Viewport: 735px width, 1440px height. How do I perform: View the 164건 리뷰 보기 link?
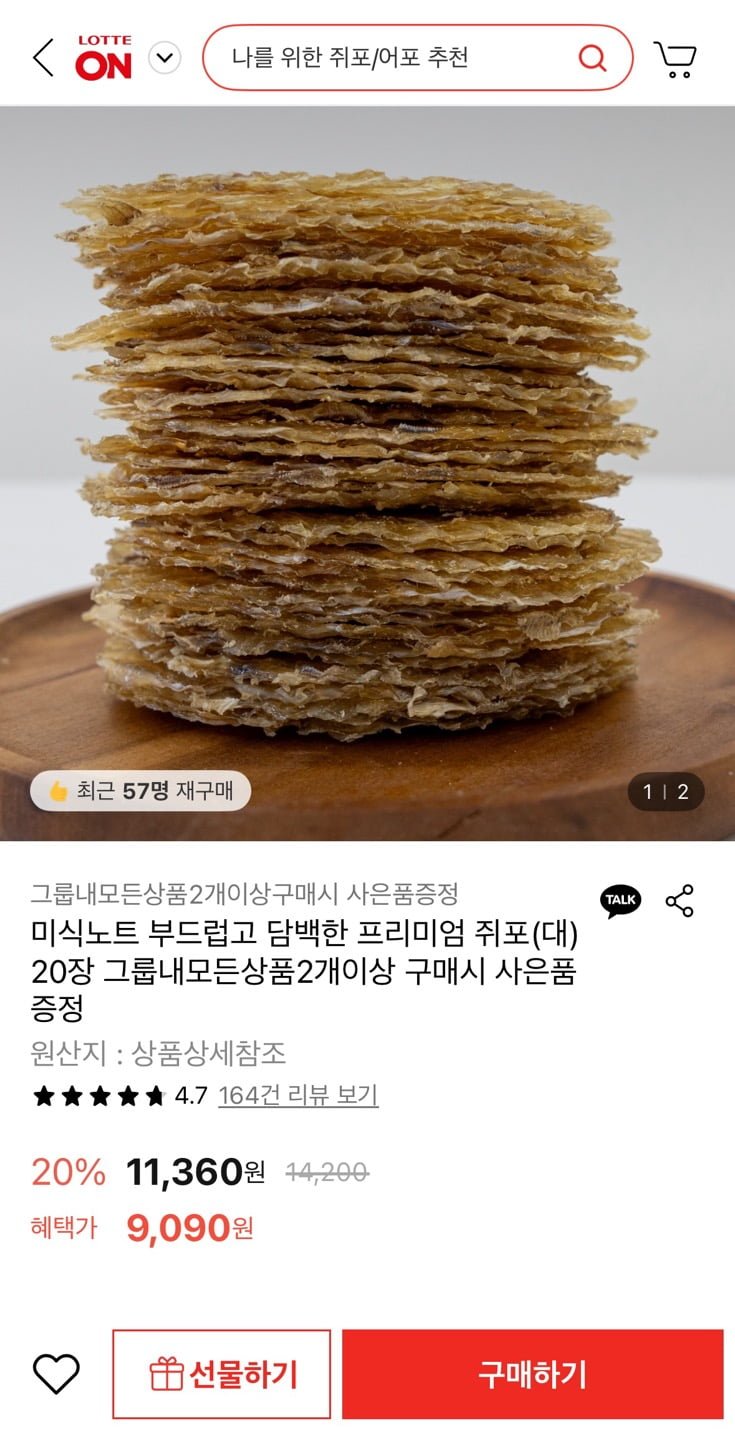(x=298, y=1095)
